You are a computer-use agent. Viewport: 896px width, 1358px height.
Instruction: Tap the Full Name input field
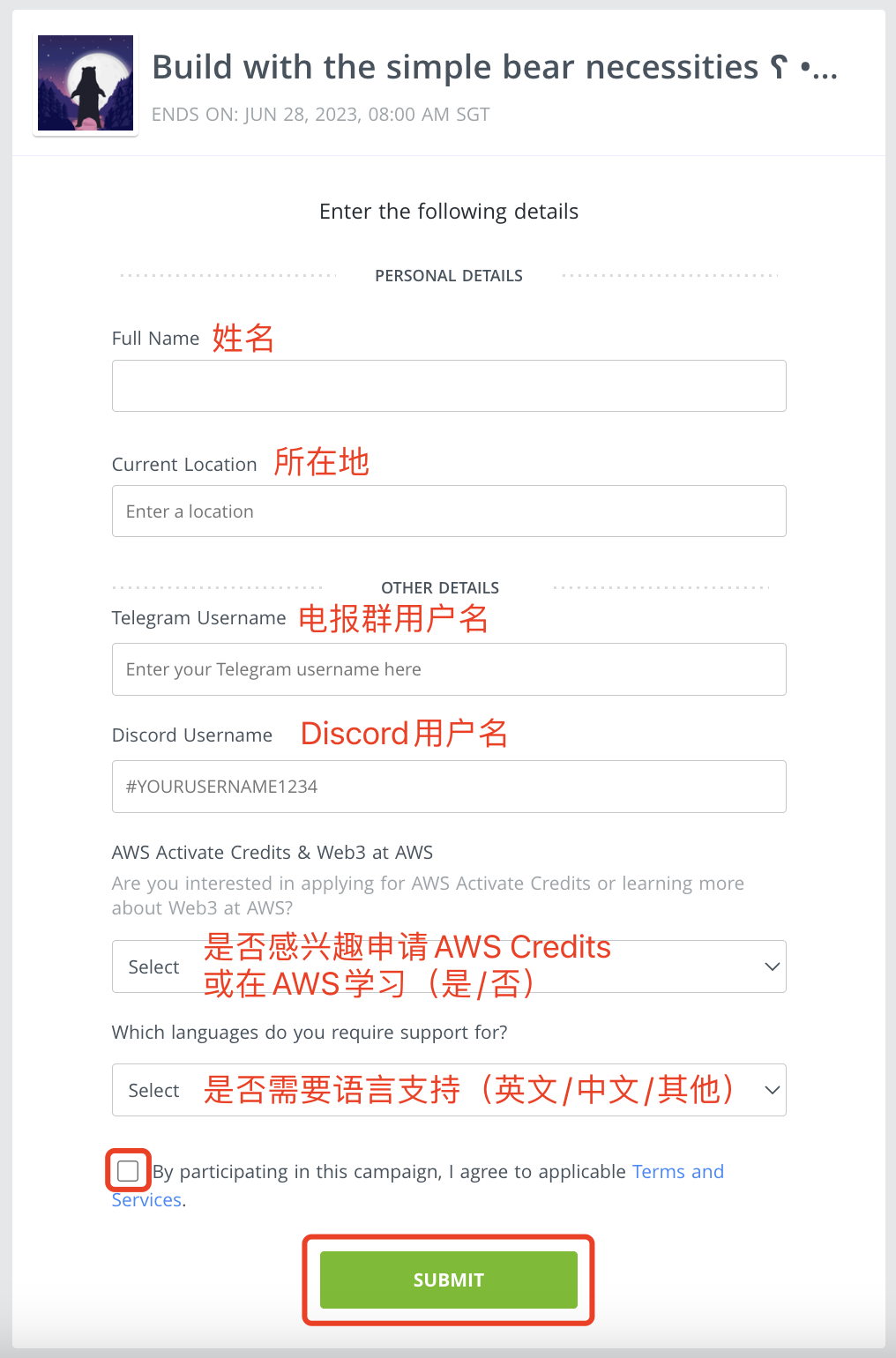coord(448,385)
